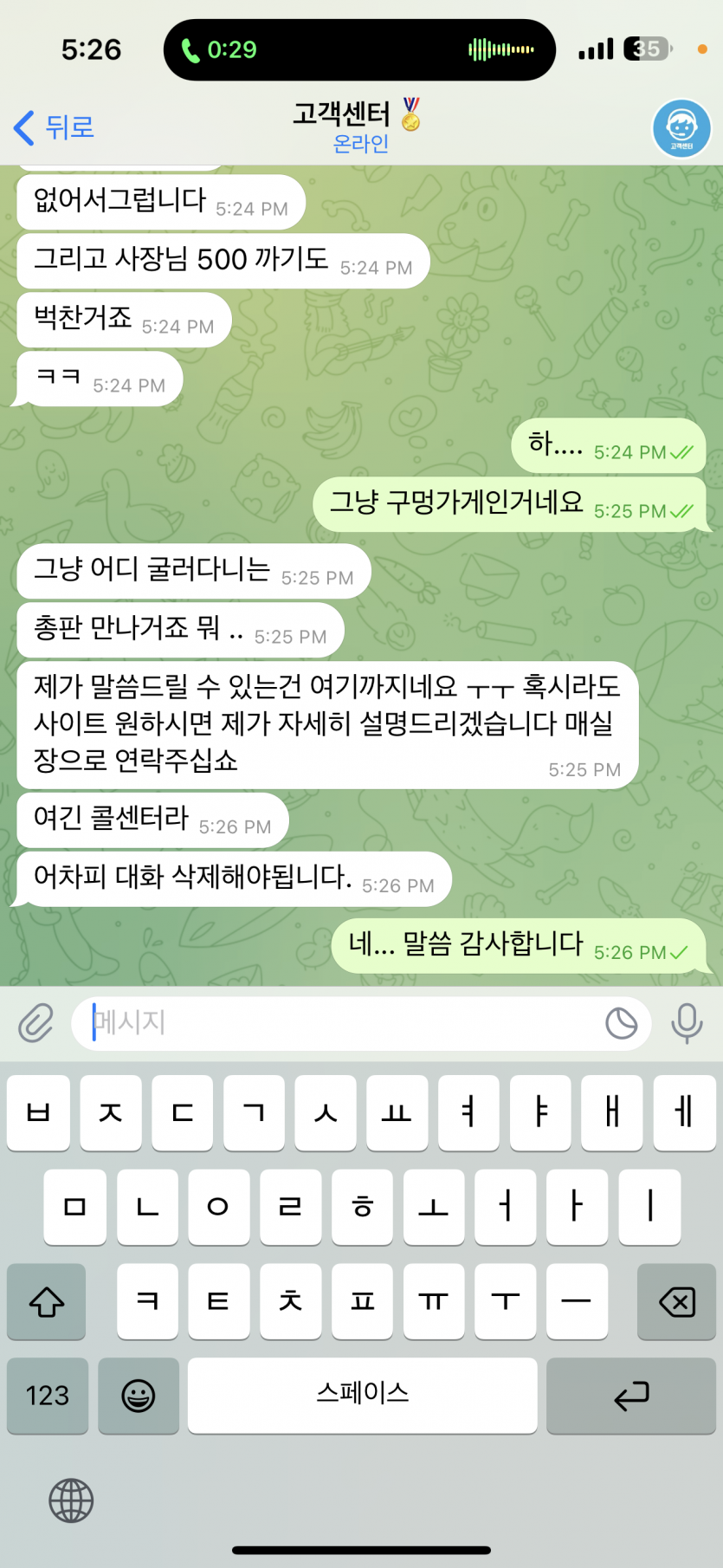Open the 고객센터 profile avatar
Viewport: 723px width, 1568px height.
click(x=681, y=129)
